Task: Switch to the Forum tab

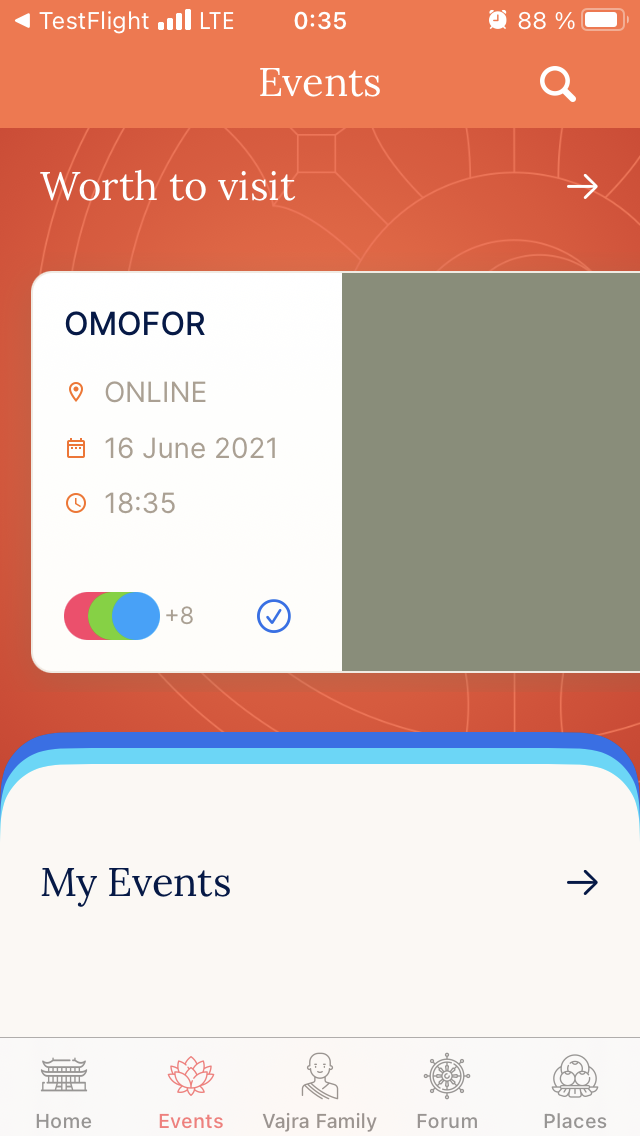Action: pyautogui.click(x=447, y=1091)
